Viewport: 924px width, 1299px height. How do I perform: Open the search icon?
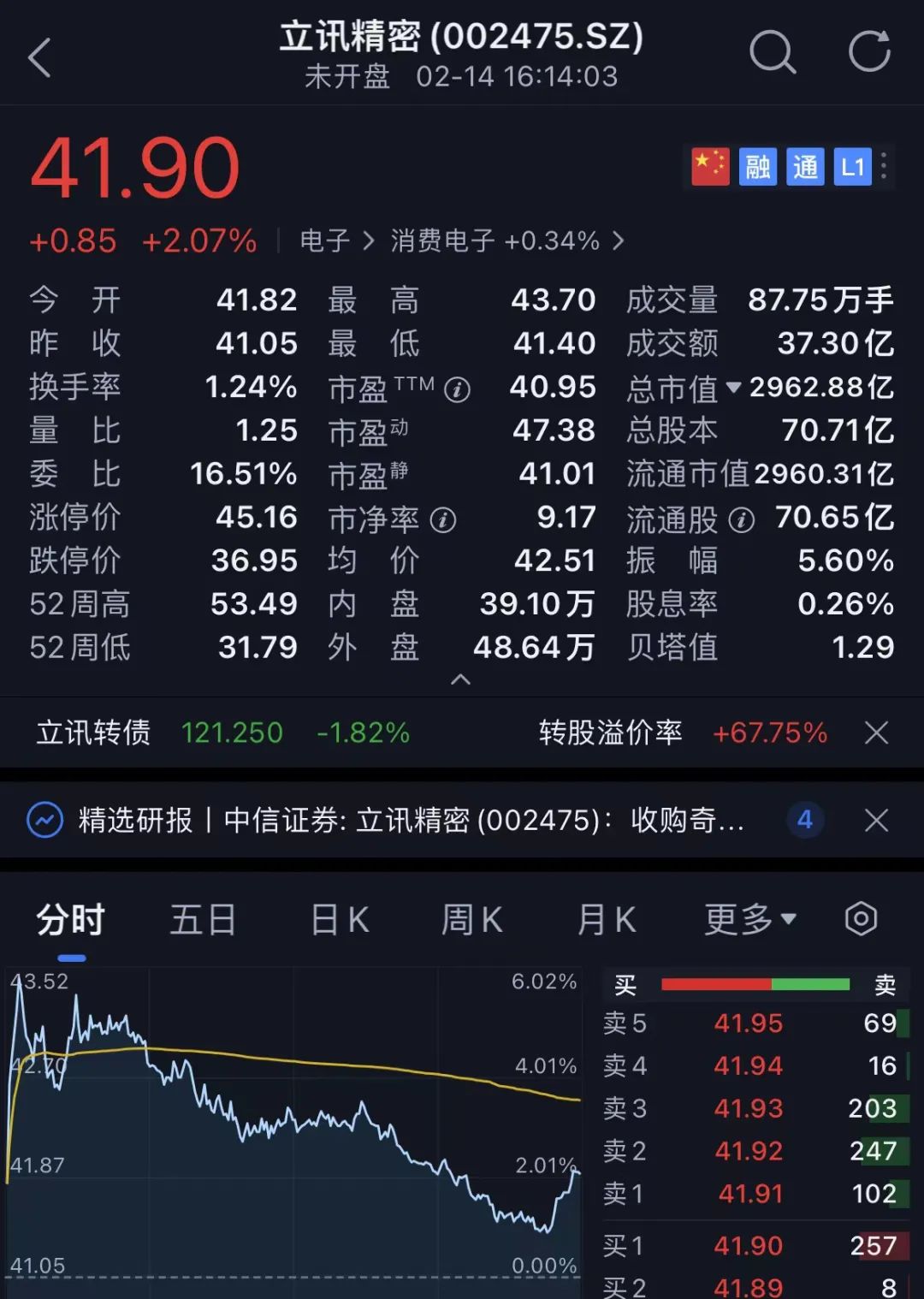coord(773,53)
